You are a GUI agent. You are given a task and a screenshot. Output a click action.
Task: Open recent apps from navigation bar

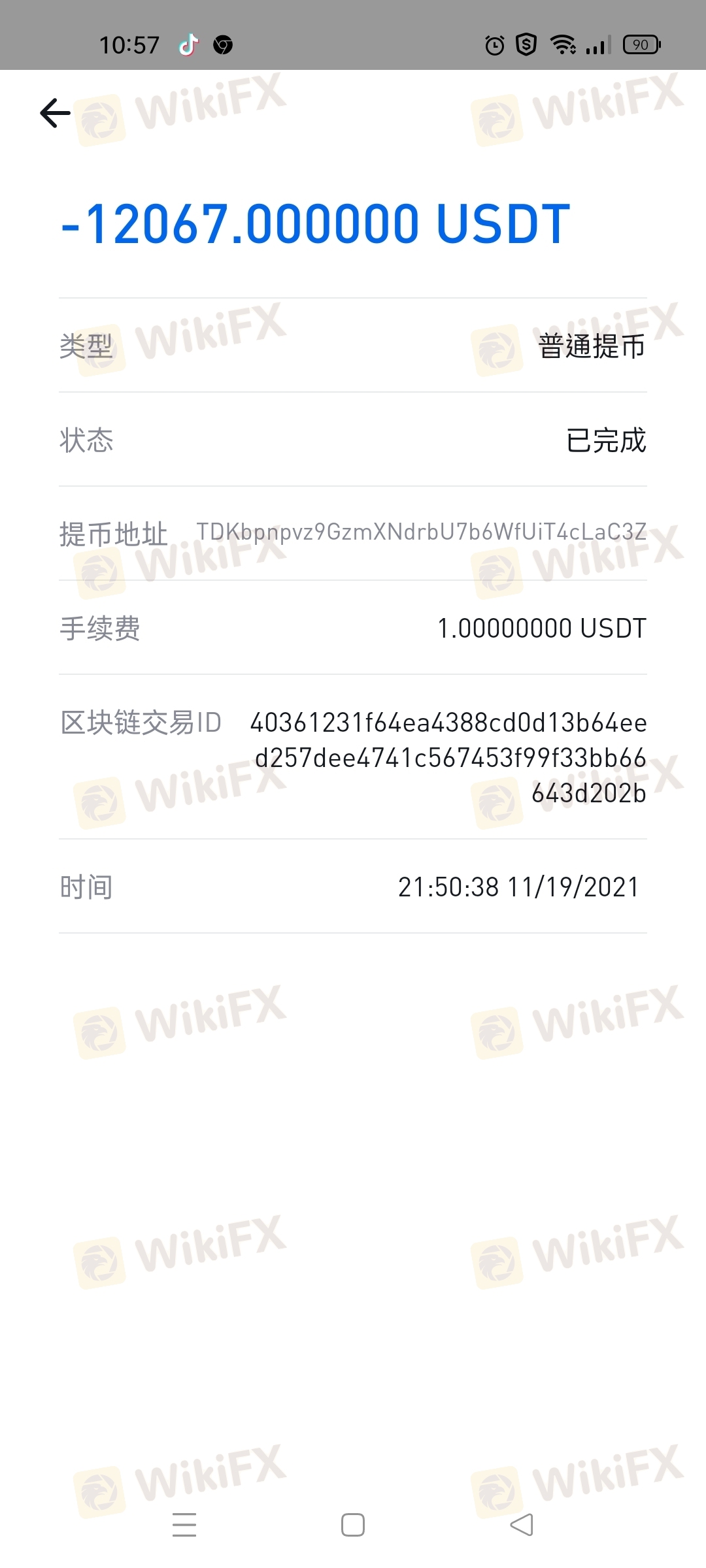click(184, 1525)
